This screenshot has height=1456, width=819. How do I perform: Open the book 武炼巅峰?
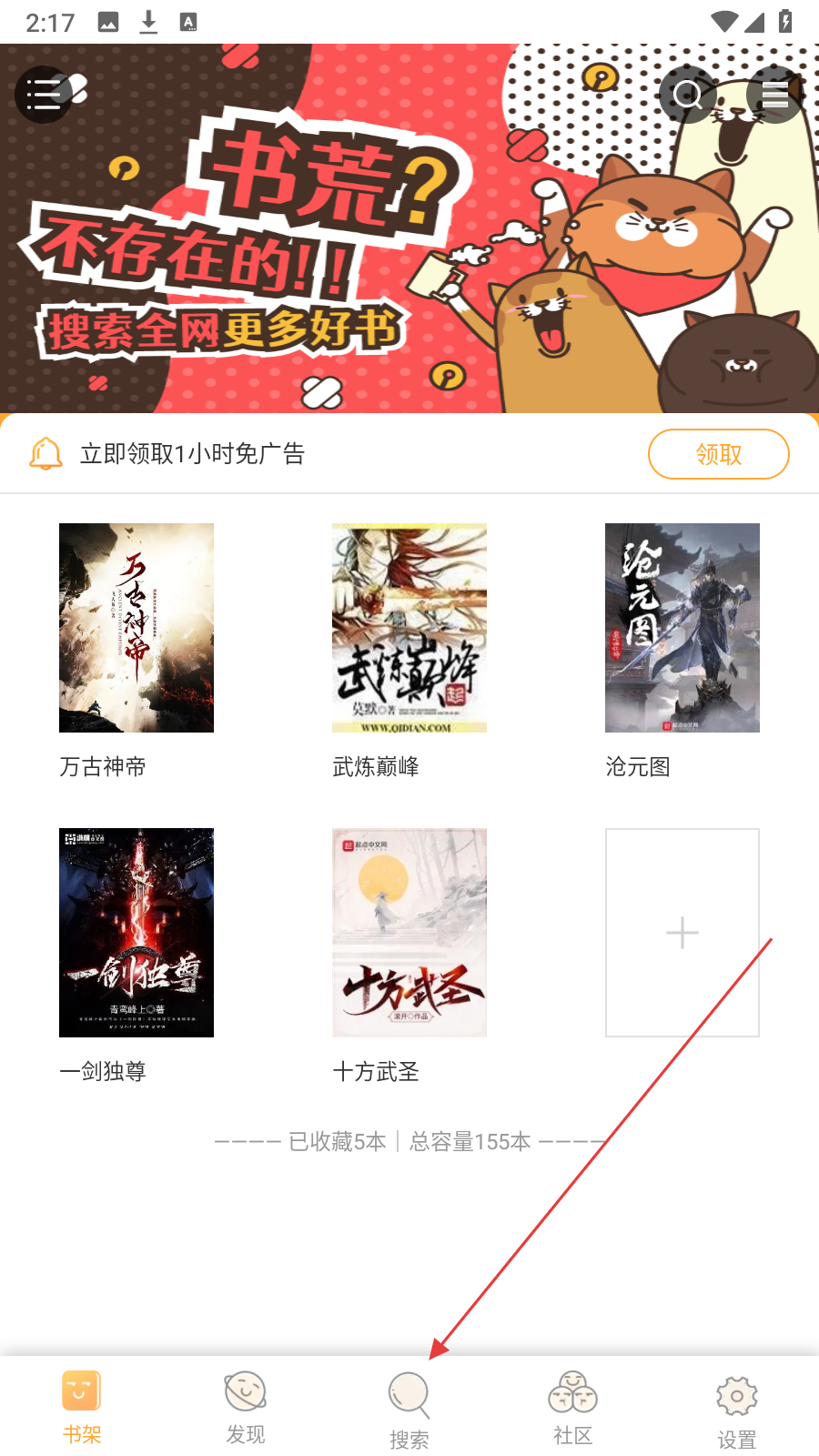pos(409,628)
